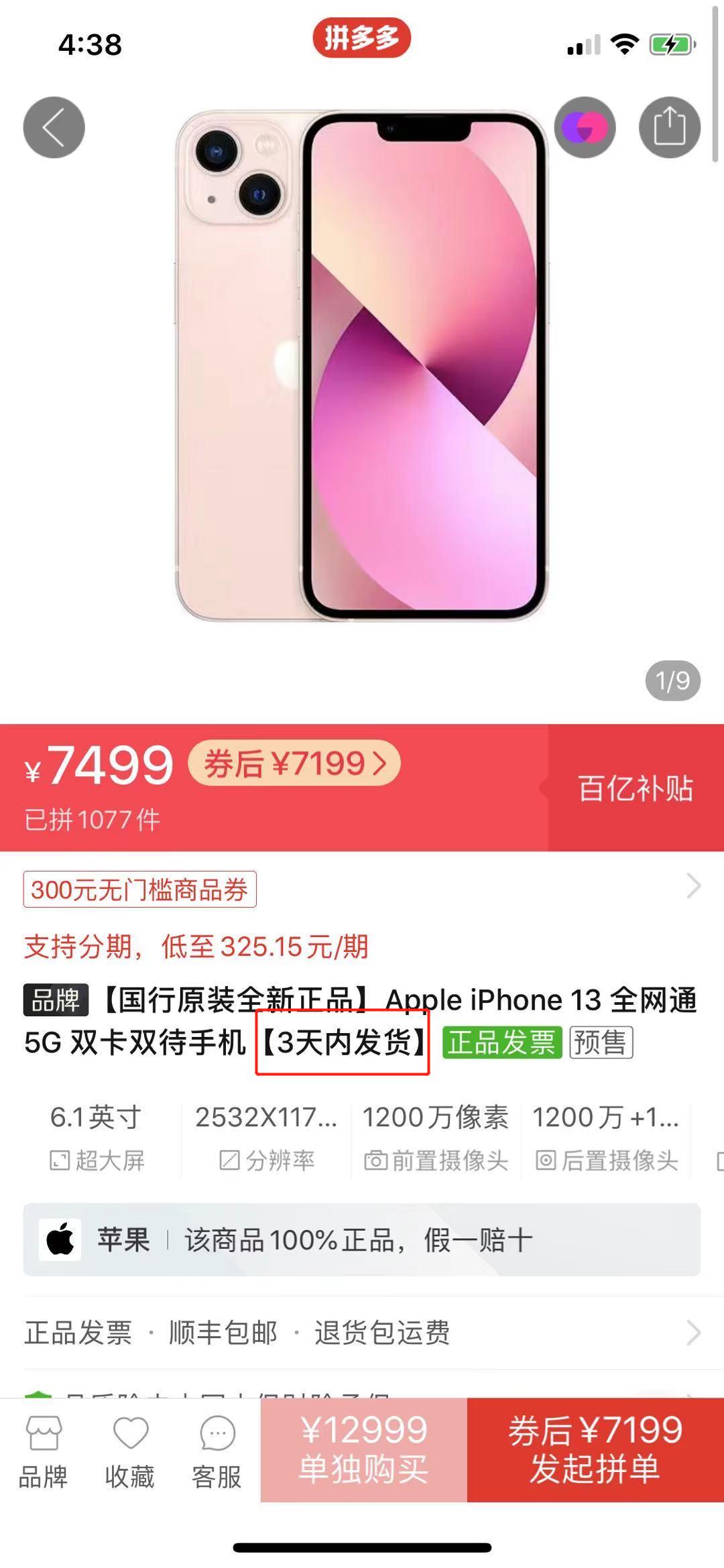Open the 300元无门槛商品券 coupon row
Screen dimensions: 724x1568
[362, 889]
